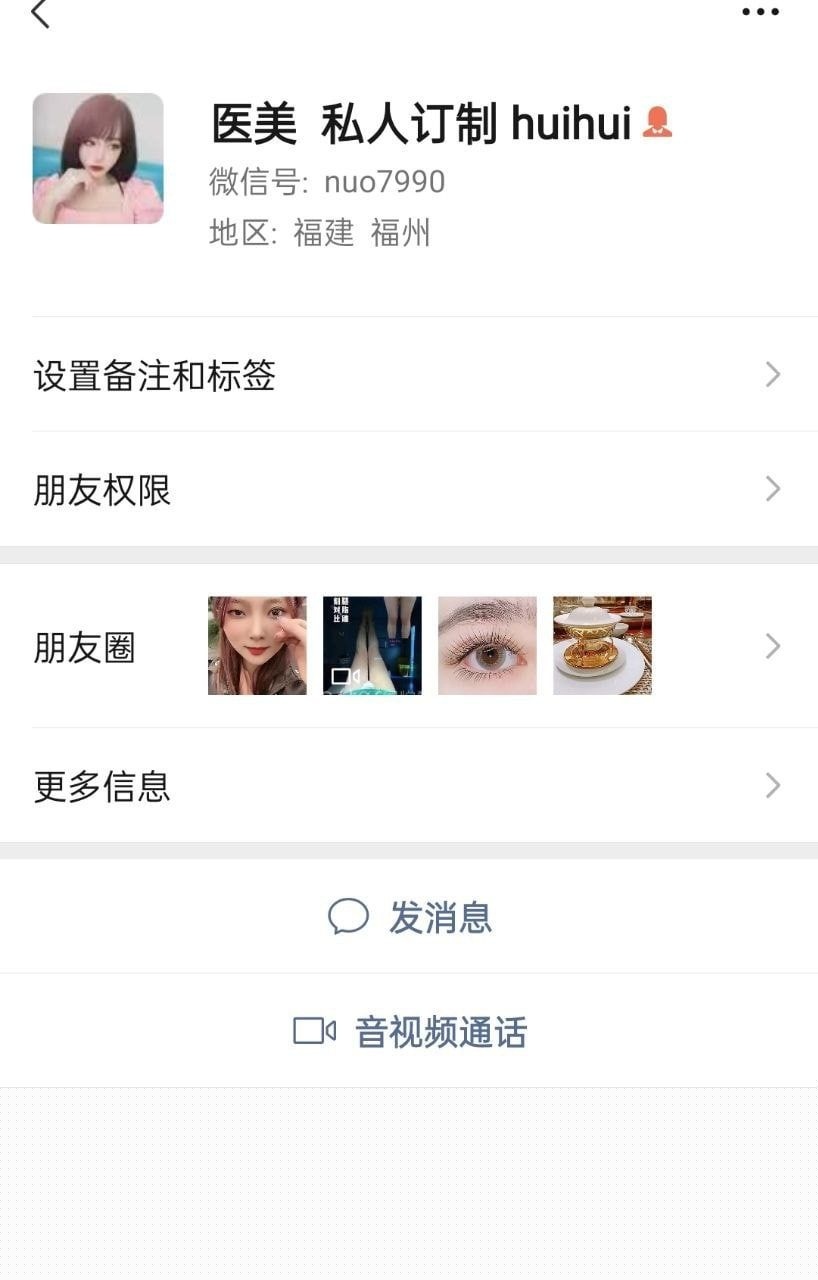The width and height of the screenshot is (818, 1280).
Task: View the contact's profile picture
Action: pos(98,158)
